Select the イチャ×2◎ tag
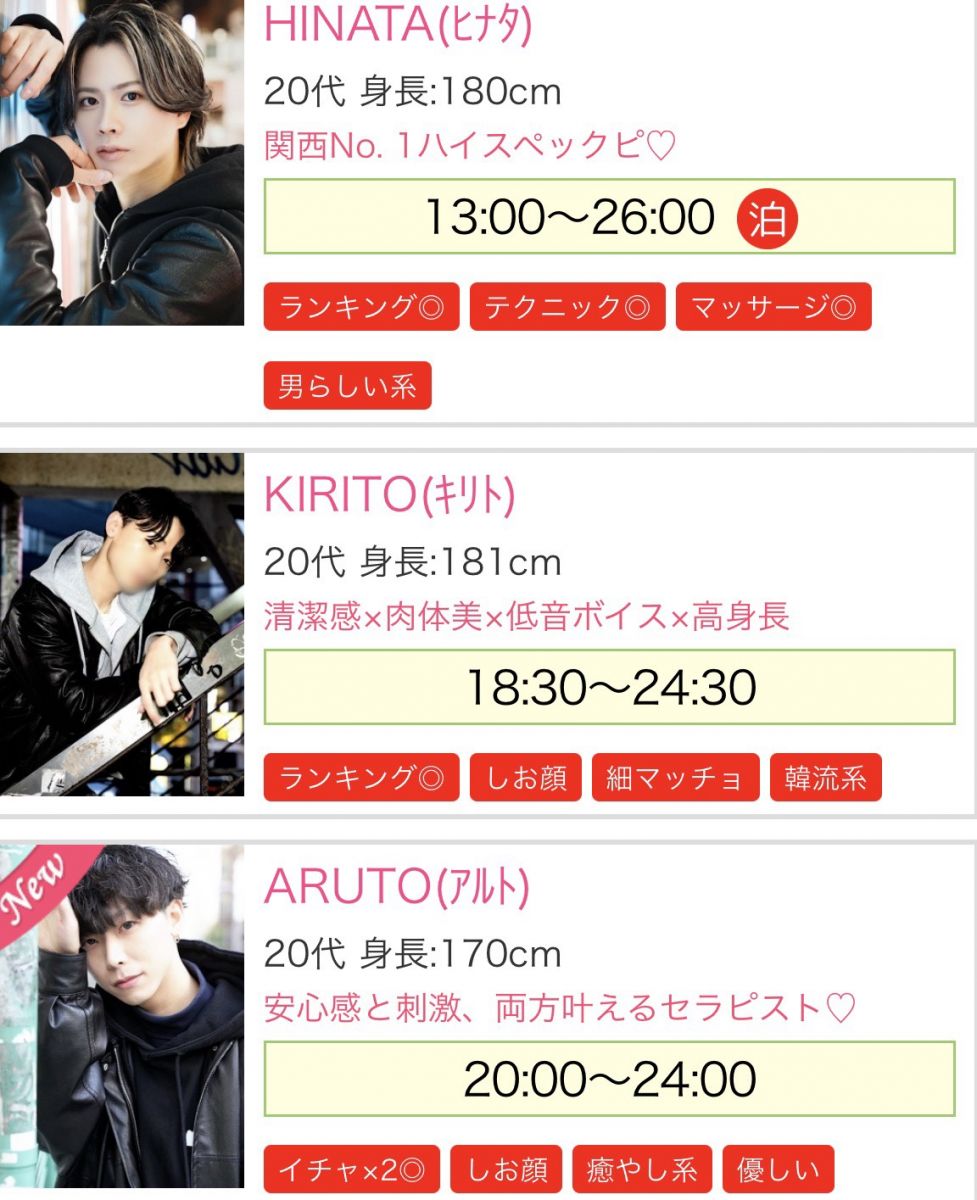This screenshot has height=1200, width=977. pos(351,1170)
